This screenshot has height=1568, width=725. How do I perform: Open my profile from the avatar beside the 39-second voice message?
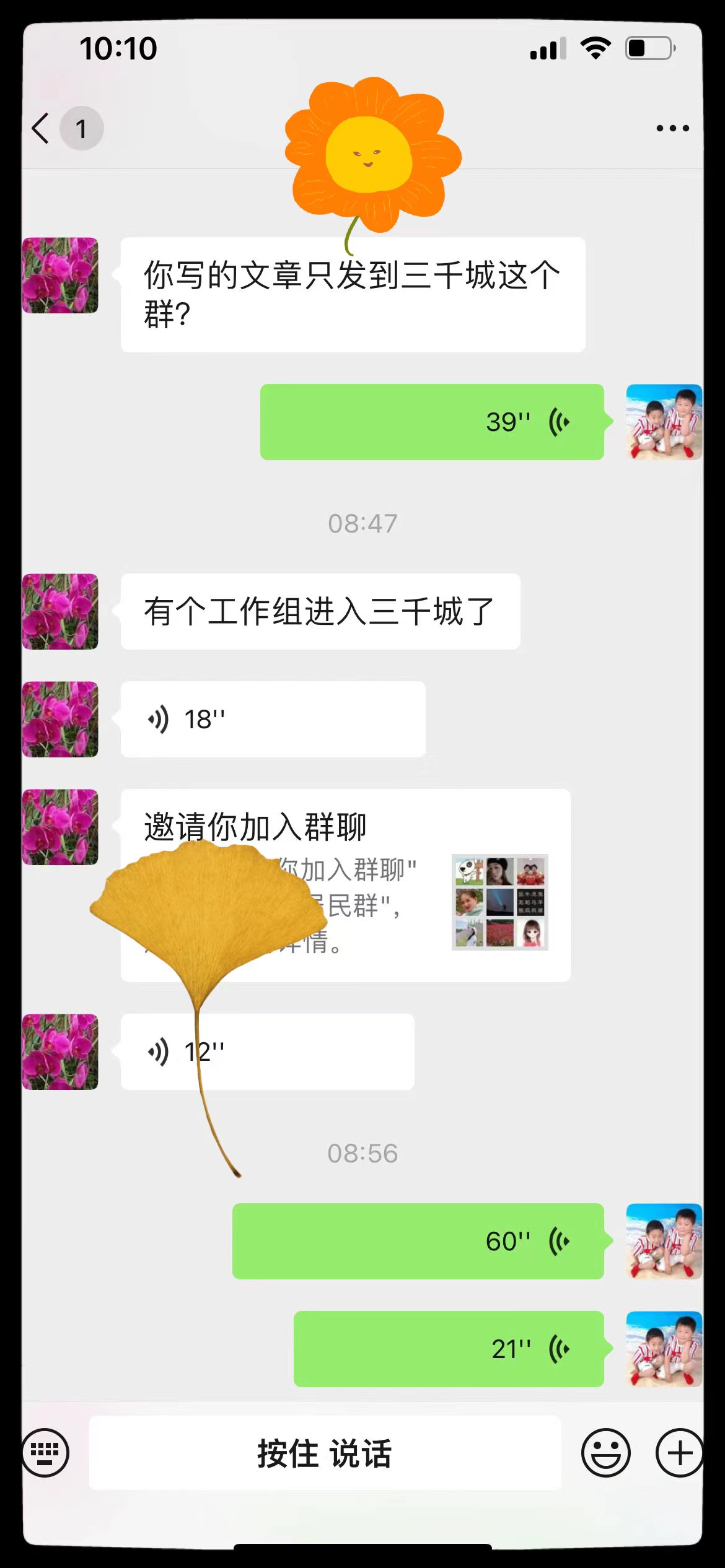tap(664, 422)
